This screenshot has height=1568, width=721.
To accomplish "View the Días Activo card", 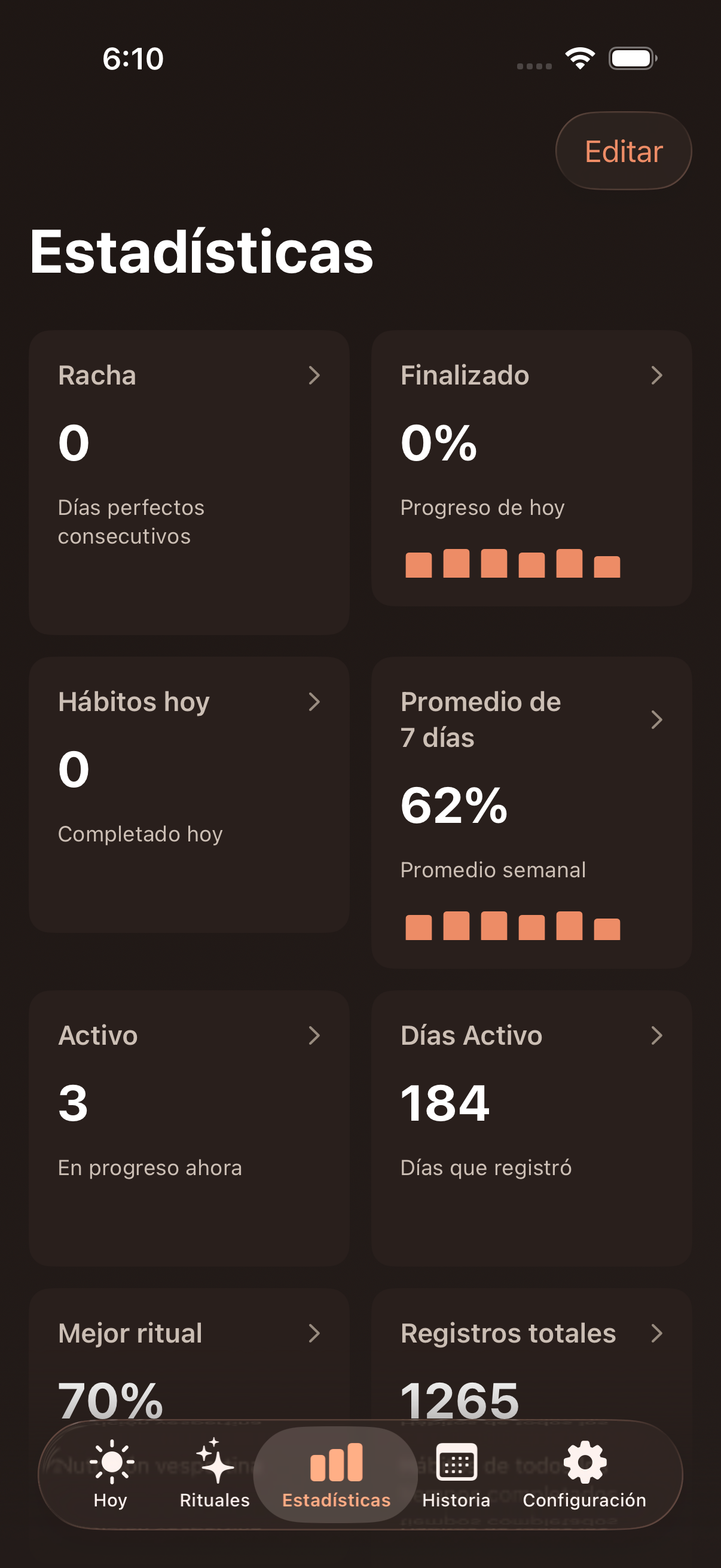I will (x=530, y=1127).
